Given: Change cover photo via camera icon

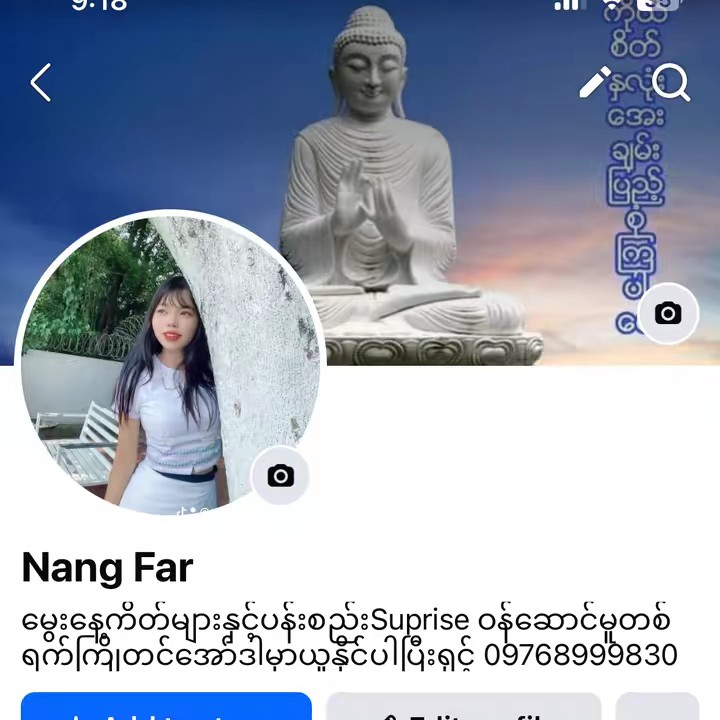Looking at the screenshot, I should click(667, 314).
